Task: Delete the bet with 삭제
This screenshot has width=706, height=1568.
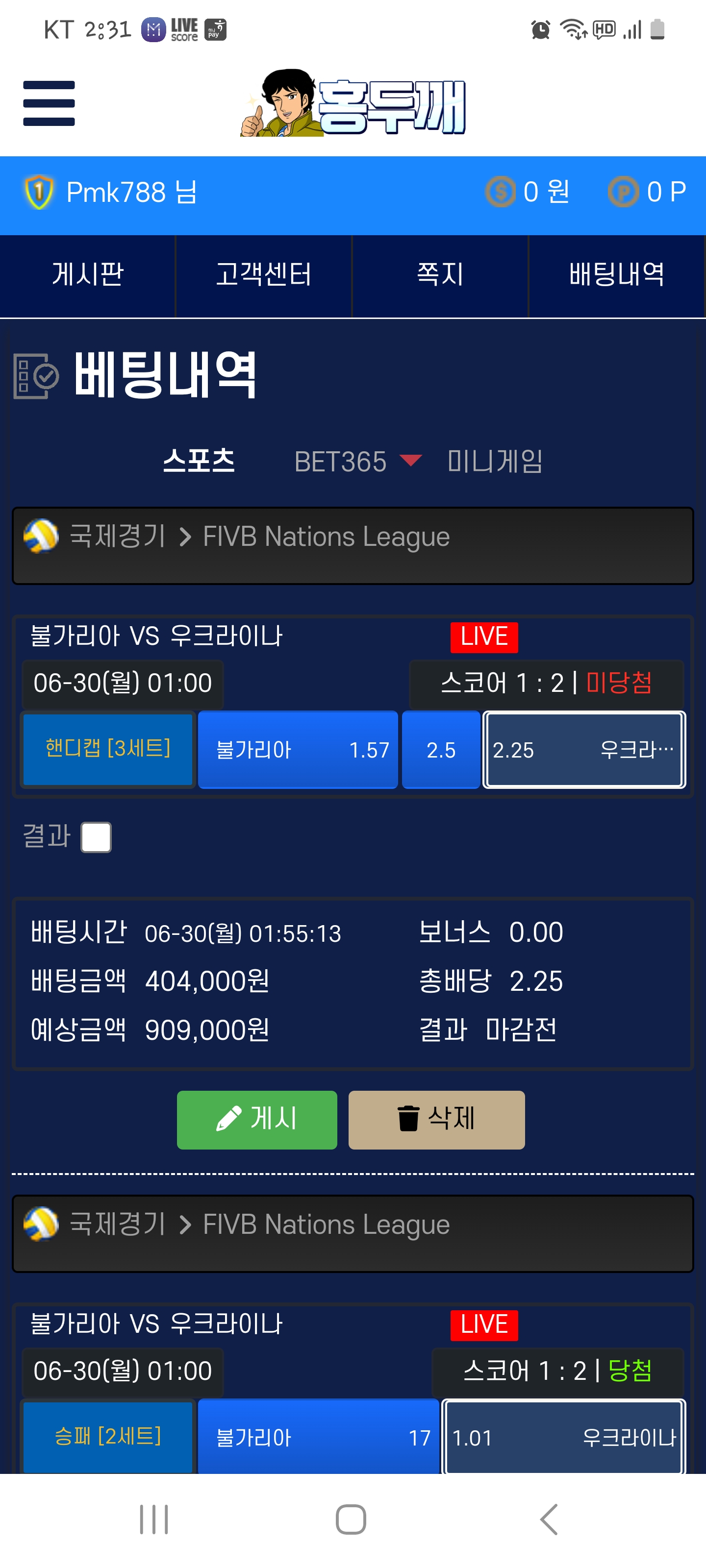Action: 436,1119
